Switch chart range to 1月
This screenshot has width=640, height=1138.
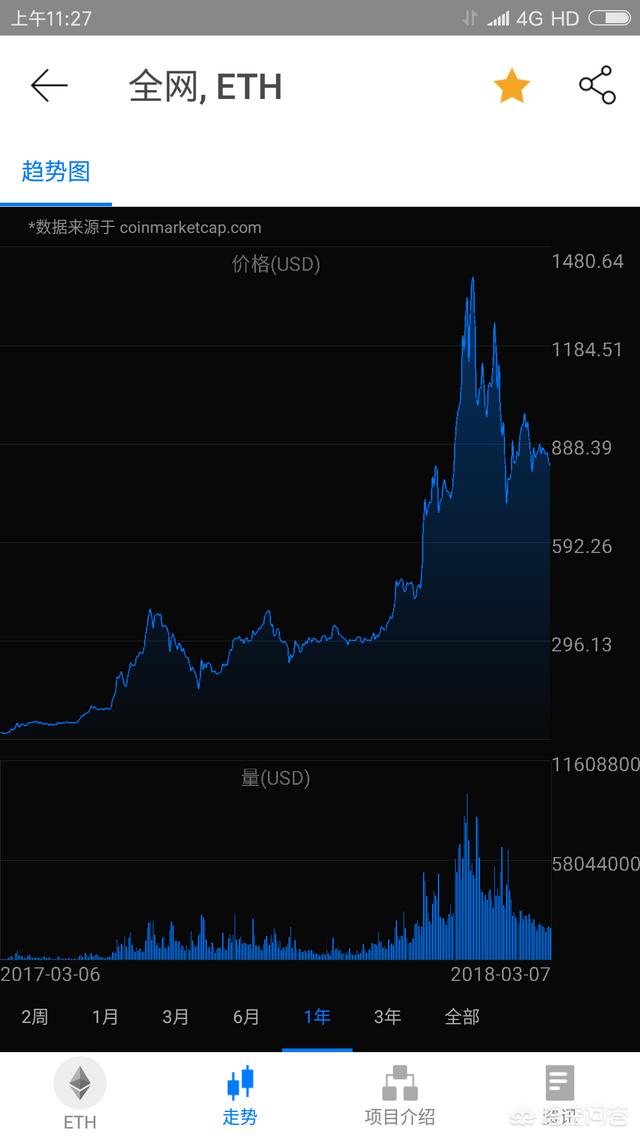(105, 1017)
